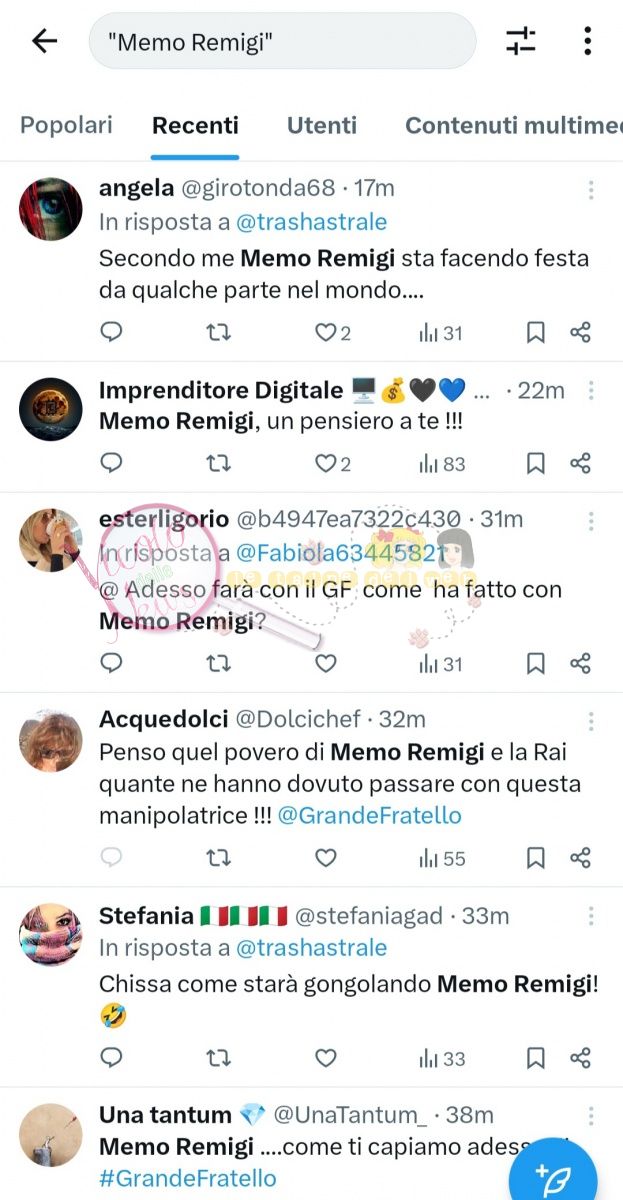
Task: Open the @GrandeFratello mention in Acquedolci's tweet
Action: point(369,816)
